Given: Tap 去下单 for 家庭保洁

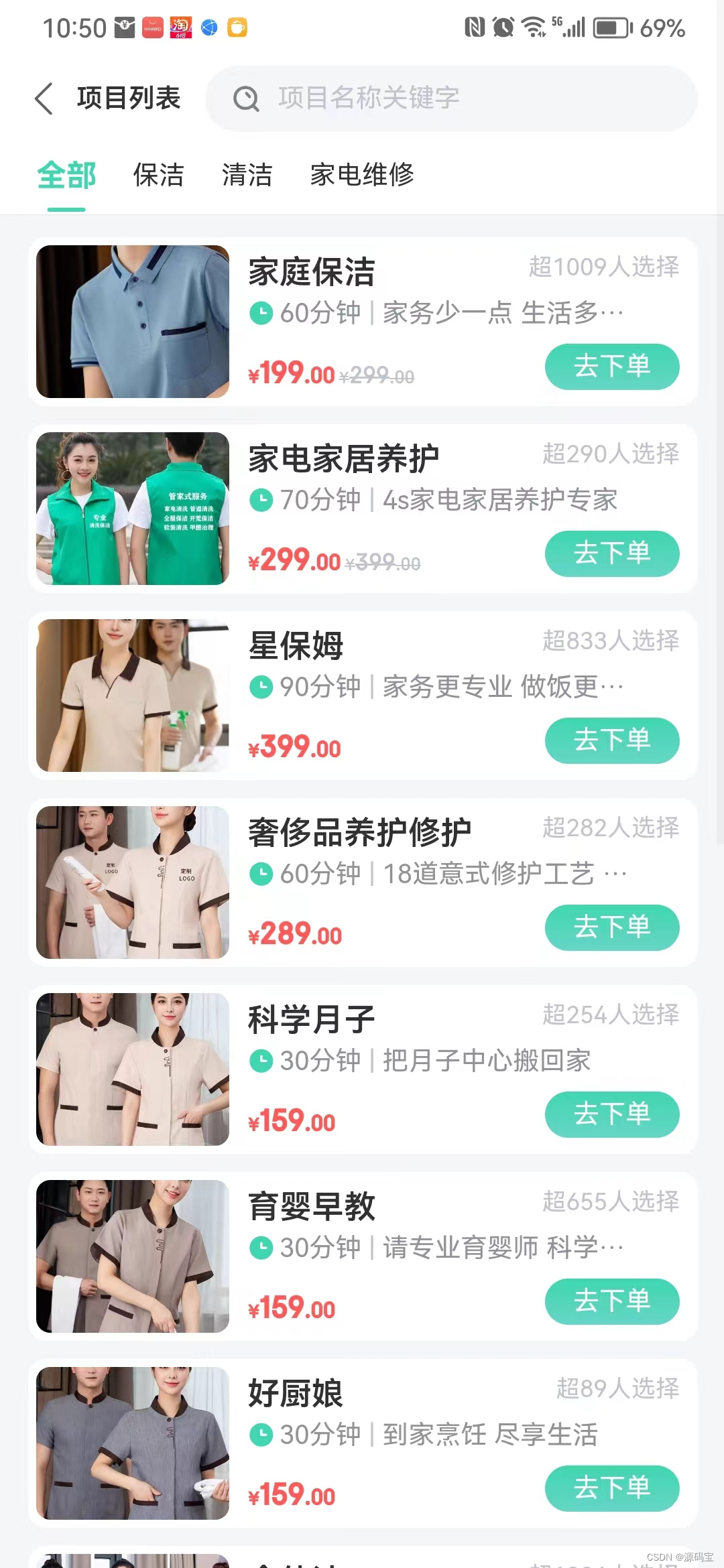Looking at the screenshot, I should click(611, 367).
